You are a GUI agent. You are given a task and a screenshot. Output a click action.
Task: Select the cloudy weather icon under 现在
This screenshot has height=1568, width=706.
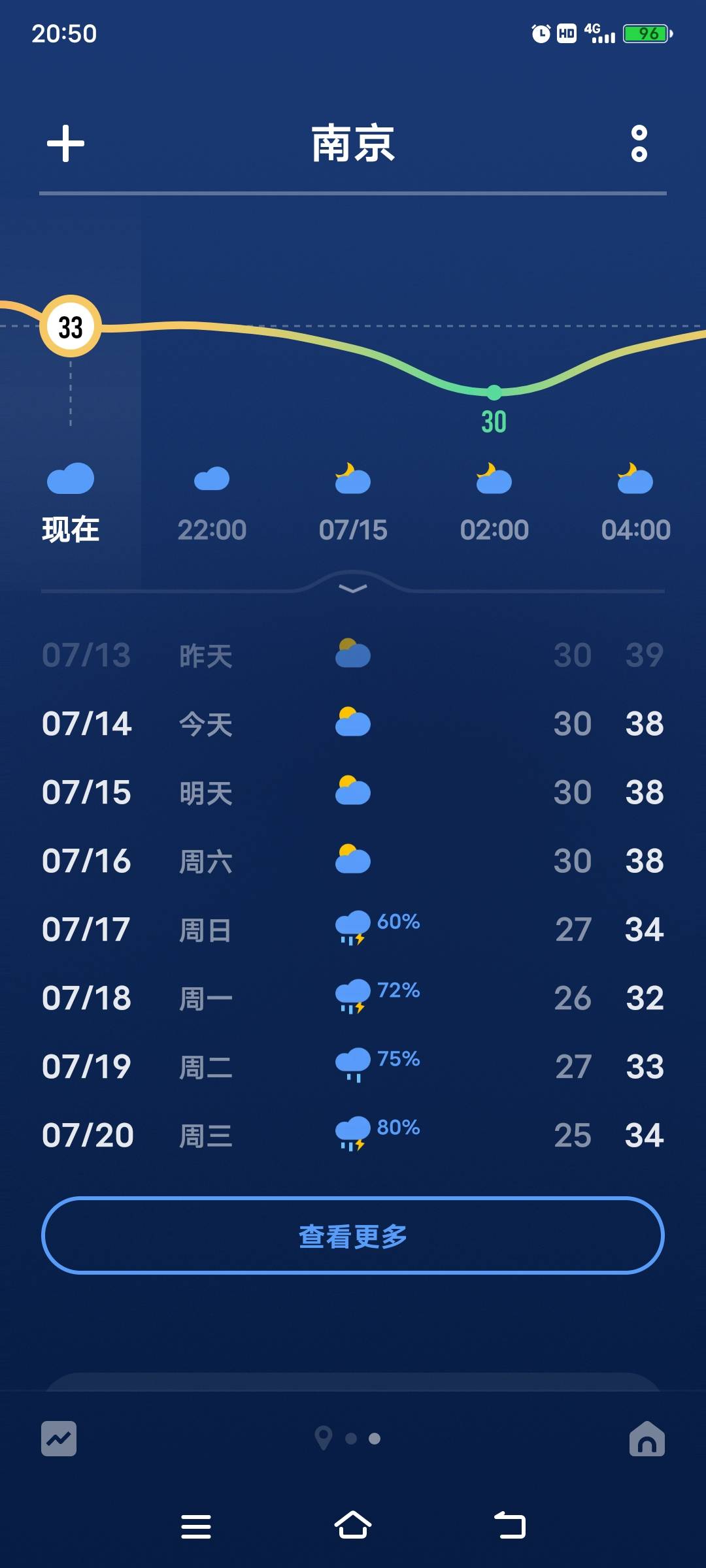(x=70, y=479)
